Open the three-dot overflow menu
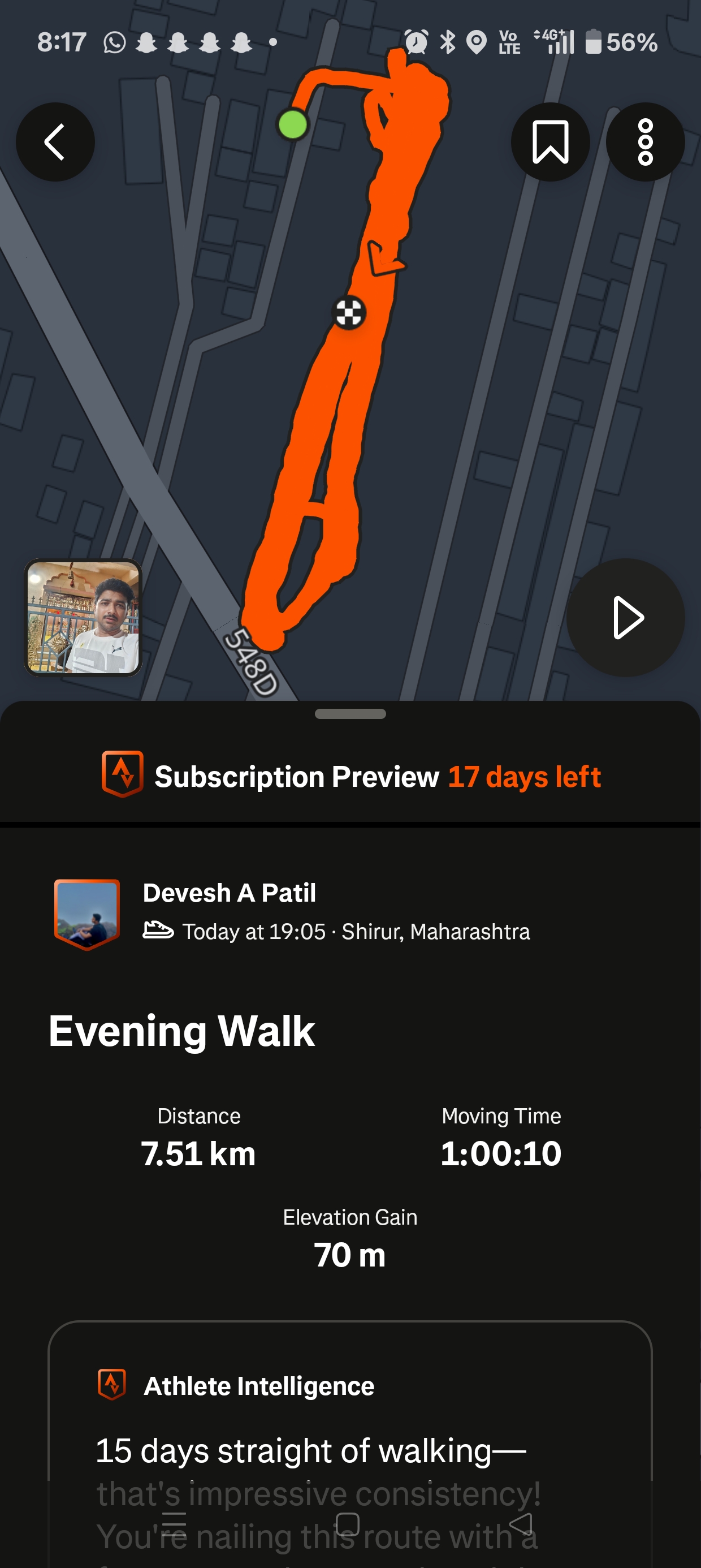Screen dimensions: 701x1568 pyautogui.click(x=645, y=142)
